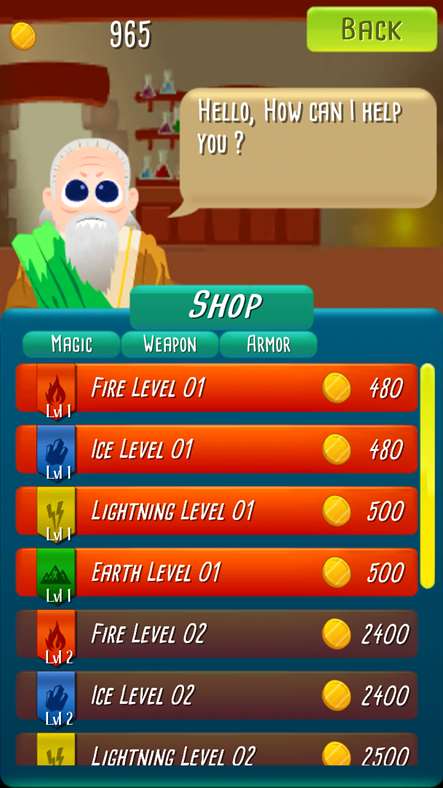Viewport: 443px width, 788px height.
Task: Tap the green Back button
Action: pos(372,29)
